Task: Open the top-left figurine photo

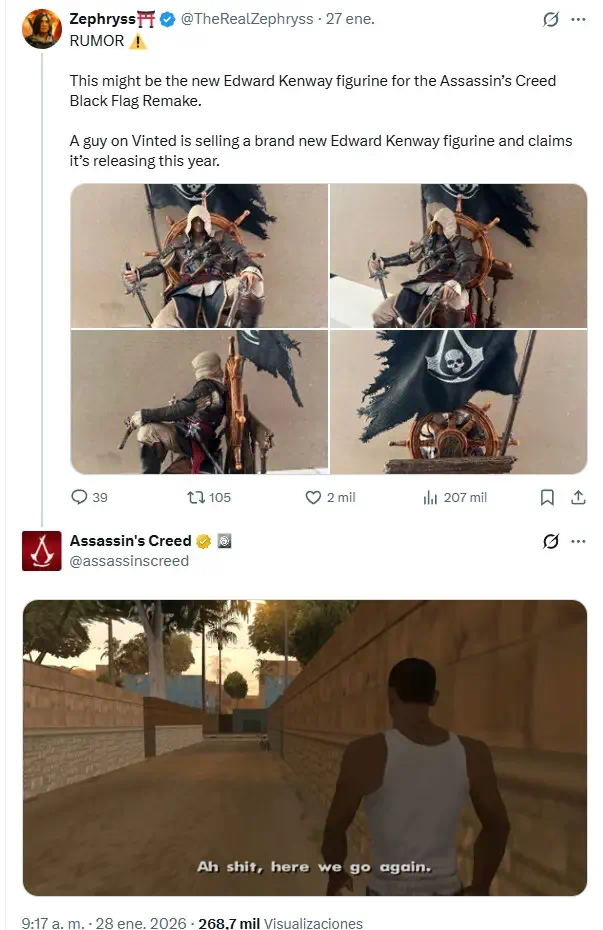Action: click(x=199, y=255)
